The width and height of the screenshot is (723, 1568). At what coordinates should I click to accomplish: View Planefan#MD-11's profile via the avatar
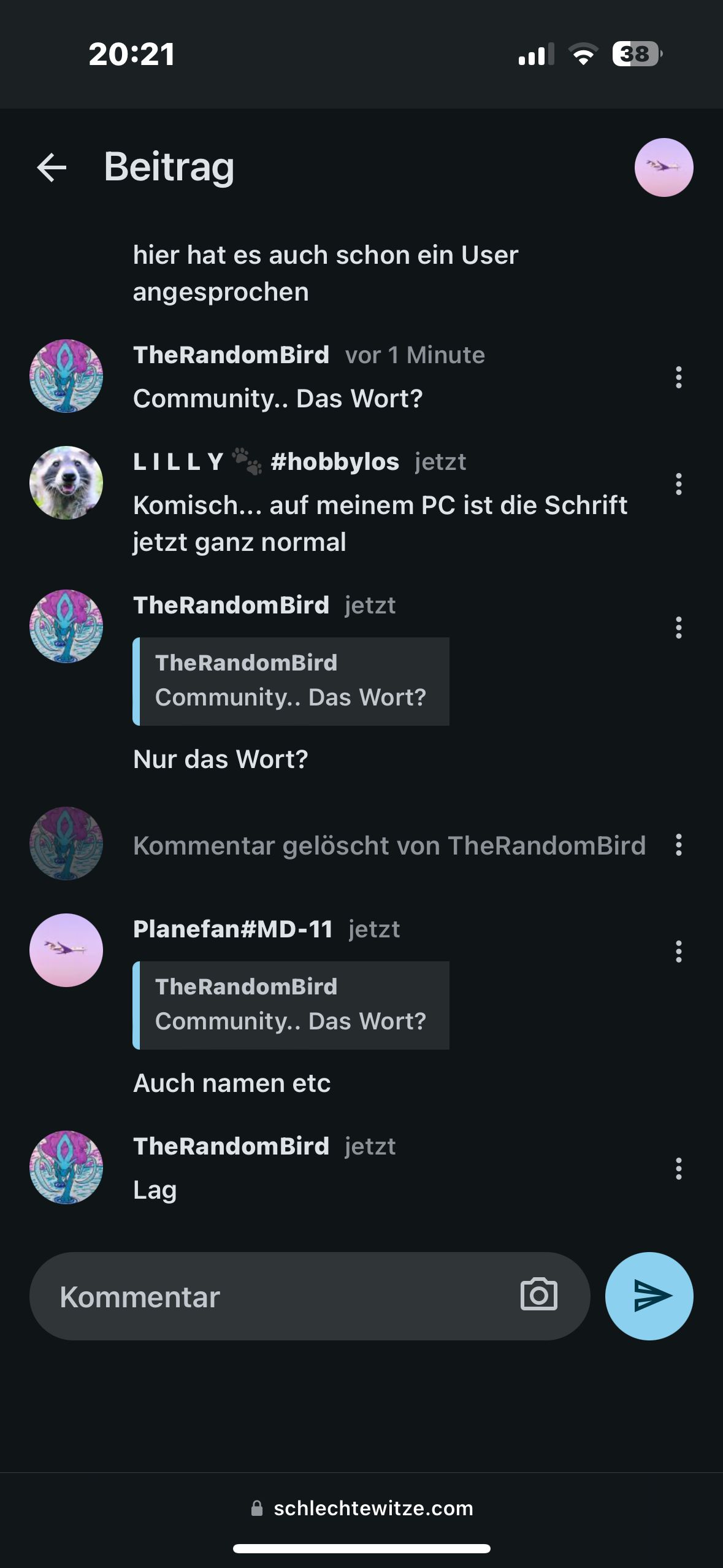pos(66,950)
